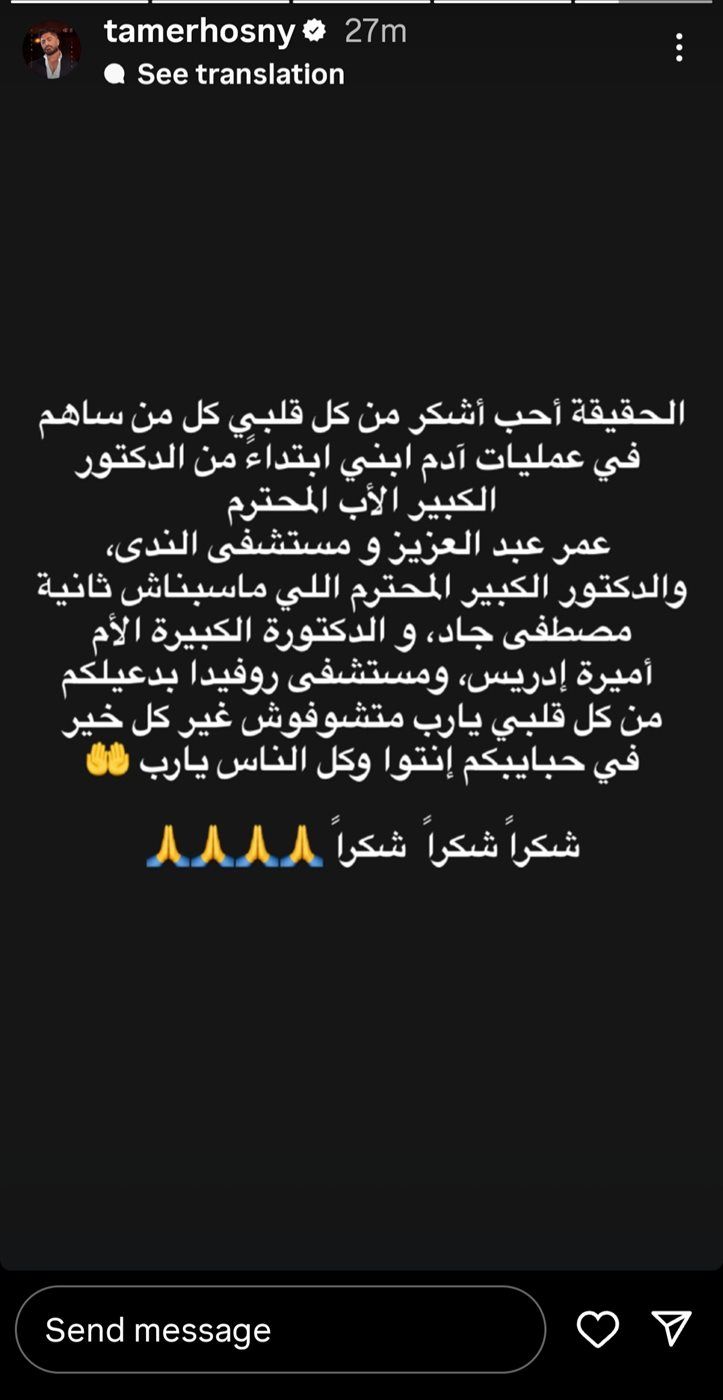The width and height of the screenshot is (723, 1400).
Task: Open the tamerhosny username link
Action: (200, 31)
